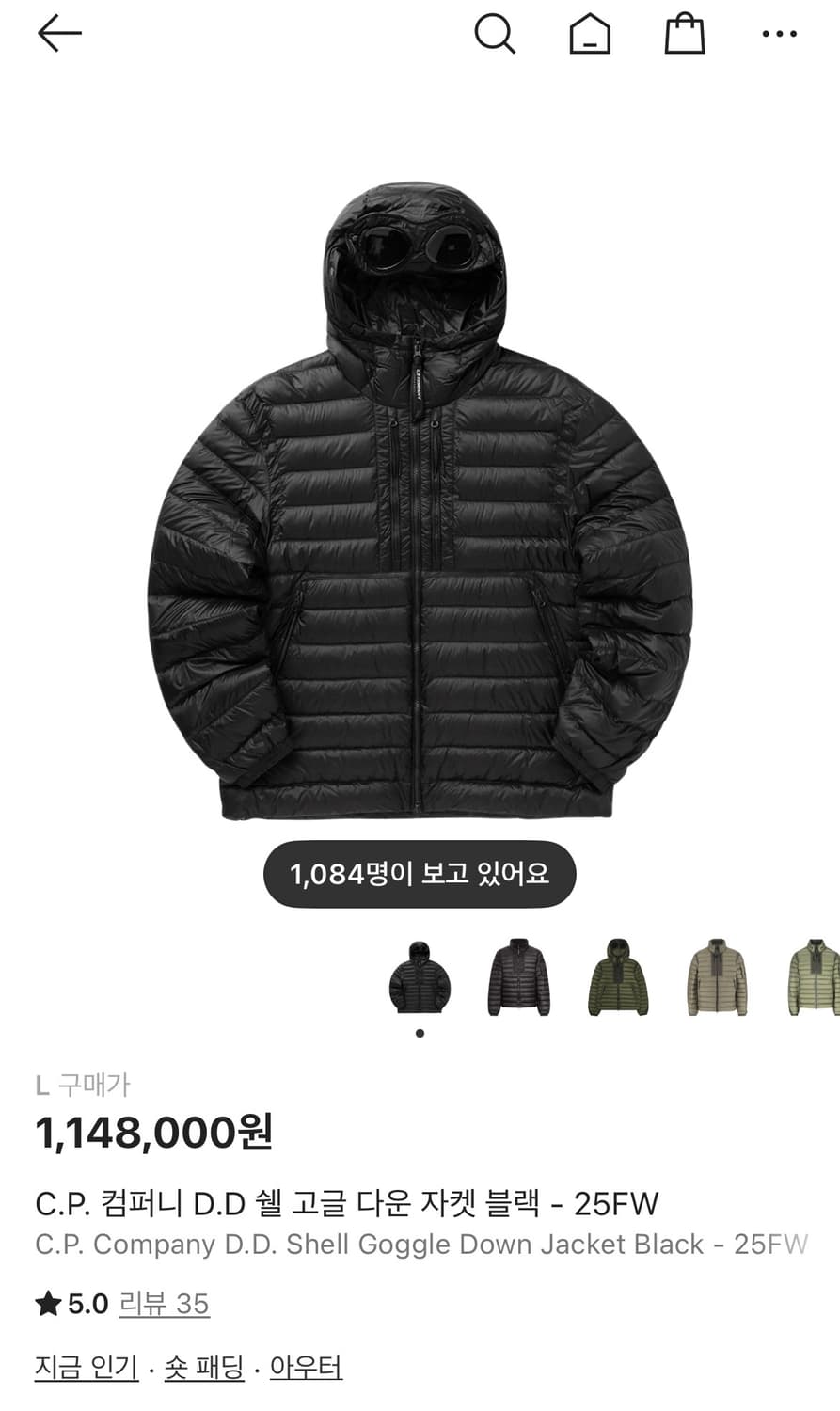Open the search icon

[x=496, y=34]
